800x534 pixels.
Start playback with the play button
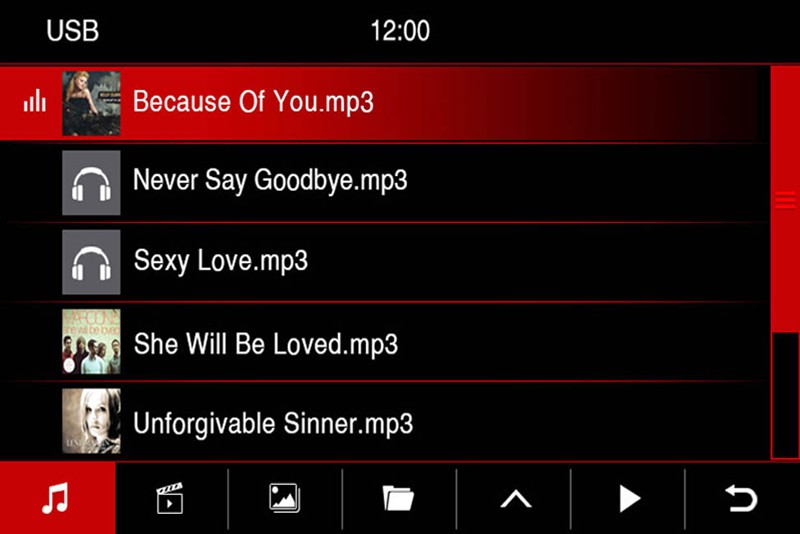tap(628, 498)
